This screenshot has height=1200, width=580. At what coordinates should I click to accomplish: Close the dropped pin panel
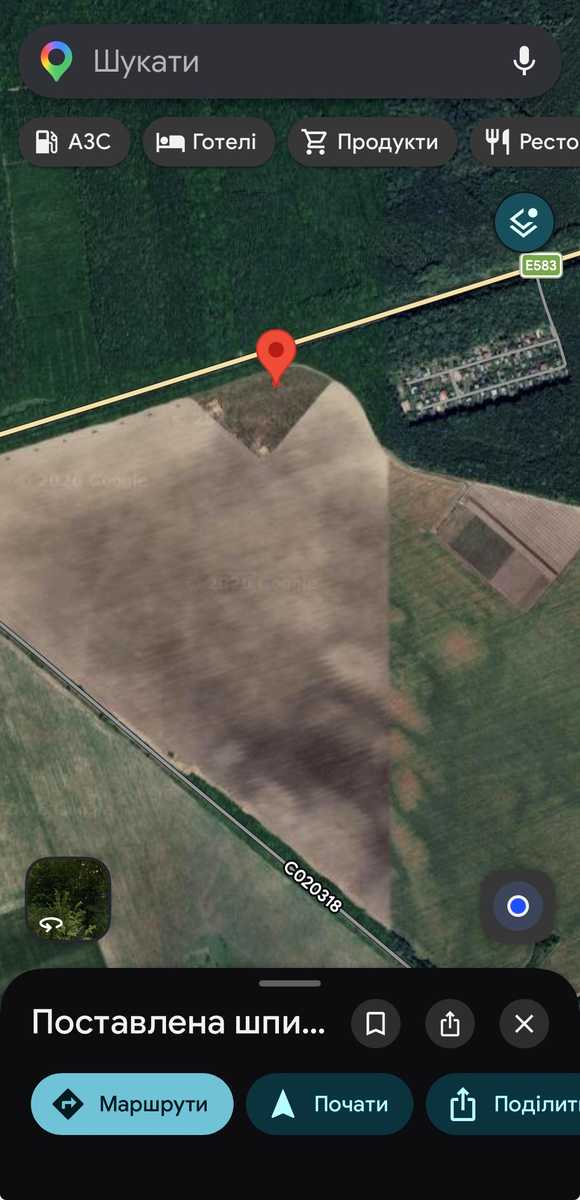[x=524, y=1023]
